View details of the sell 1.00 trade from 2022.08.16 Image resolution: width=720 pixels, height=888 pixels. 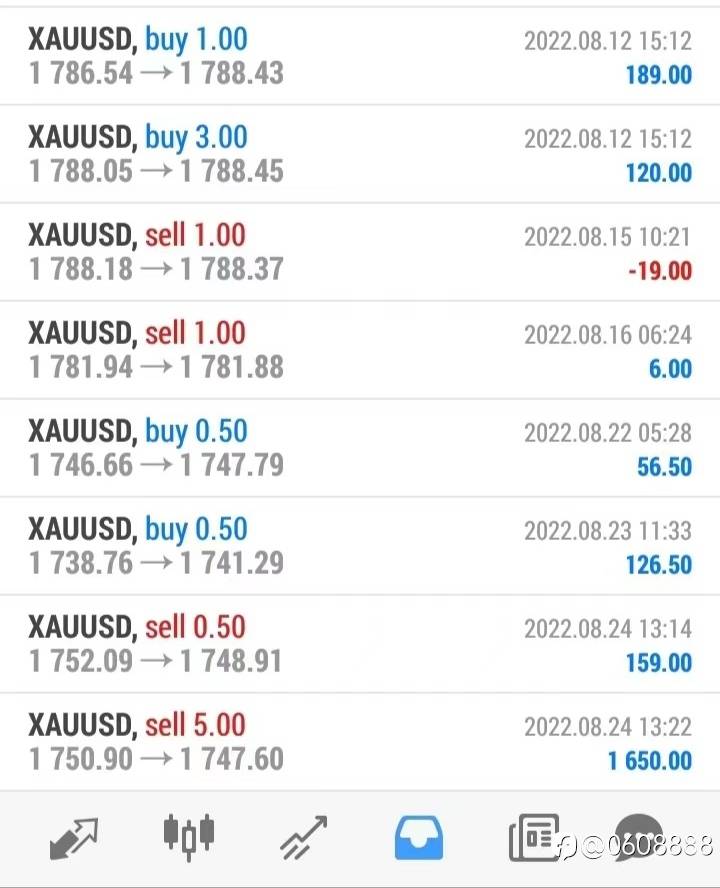(360, 350)
